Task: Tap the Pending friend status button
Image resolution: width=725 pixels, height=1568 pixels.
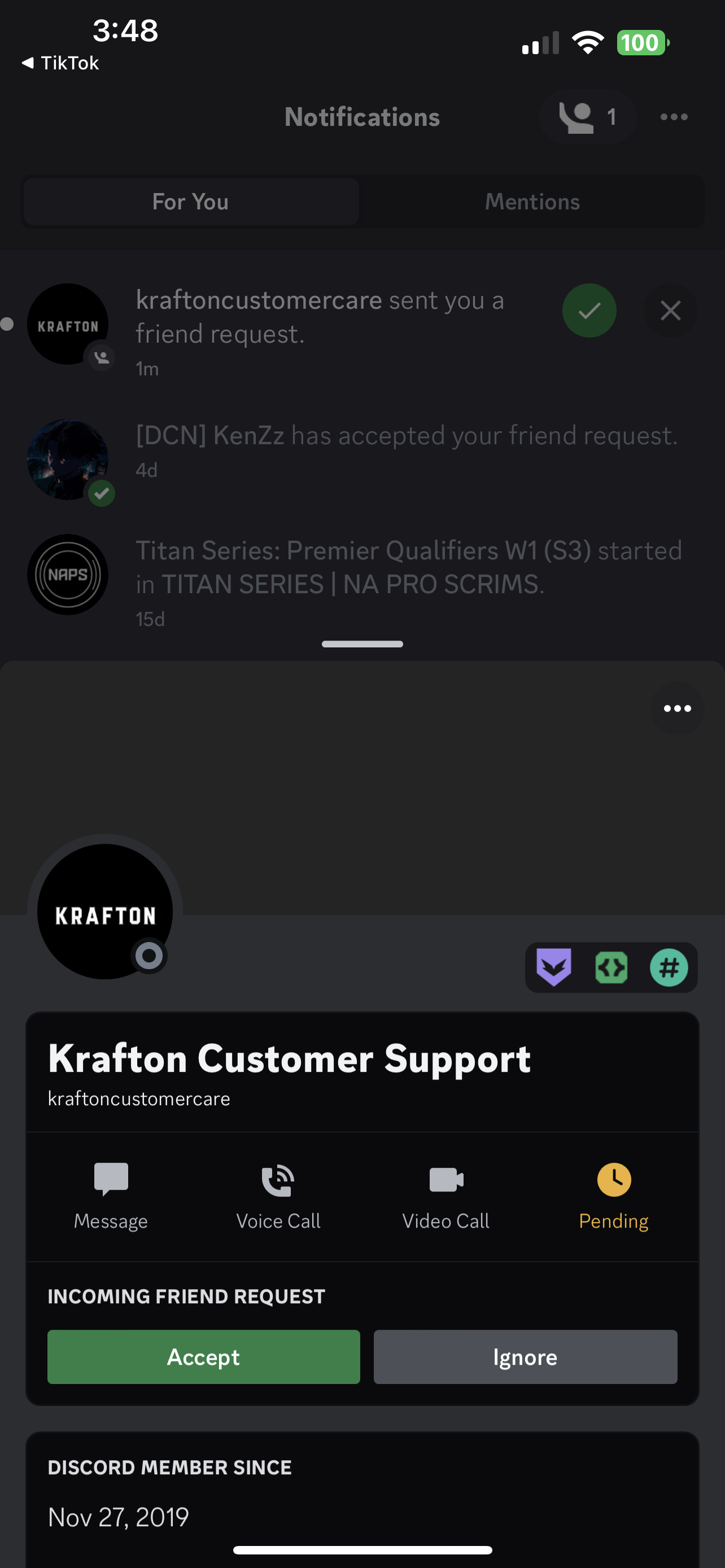Action: [x=613, y=1195]
